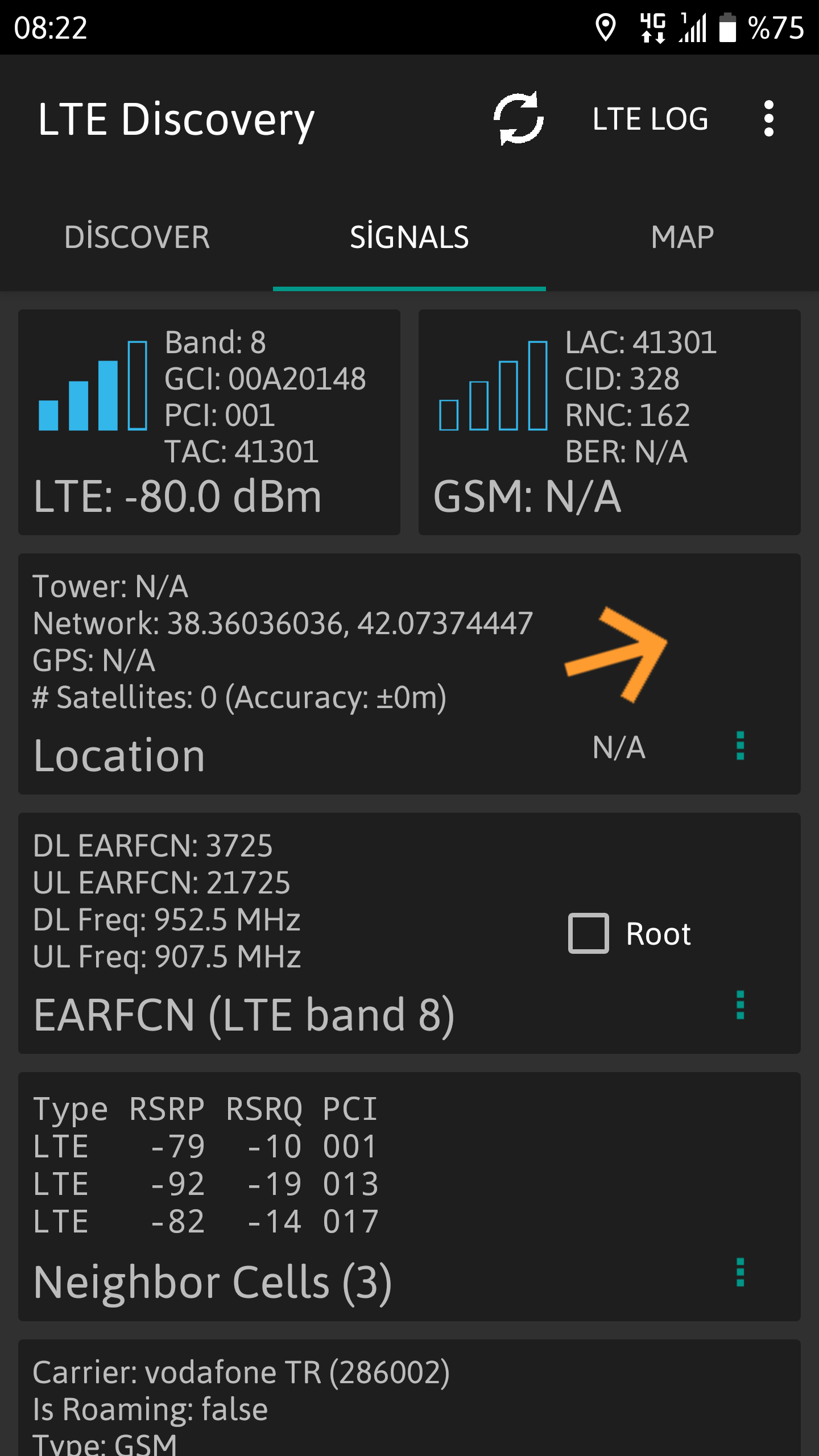Open EARFCN card options menu
Viewport: 819px width, 1456px height.
[x=740, y=1005]
